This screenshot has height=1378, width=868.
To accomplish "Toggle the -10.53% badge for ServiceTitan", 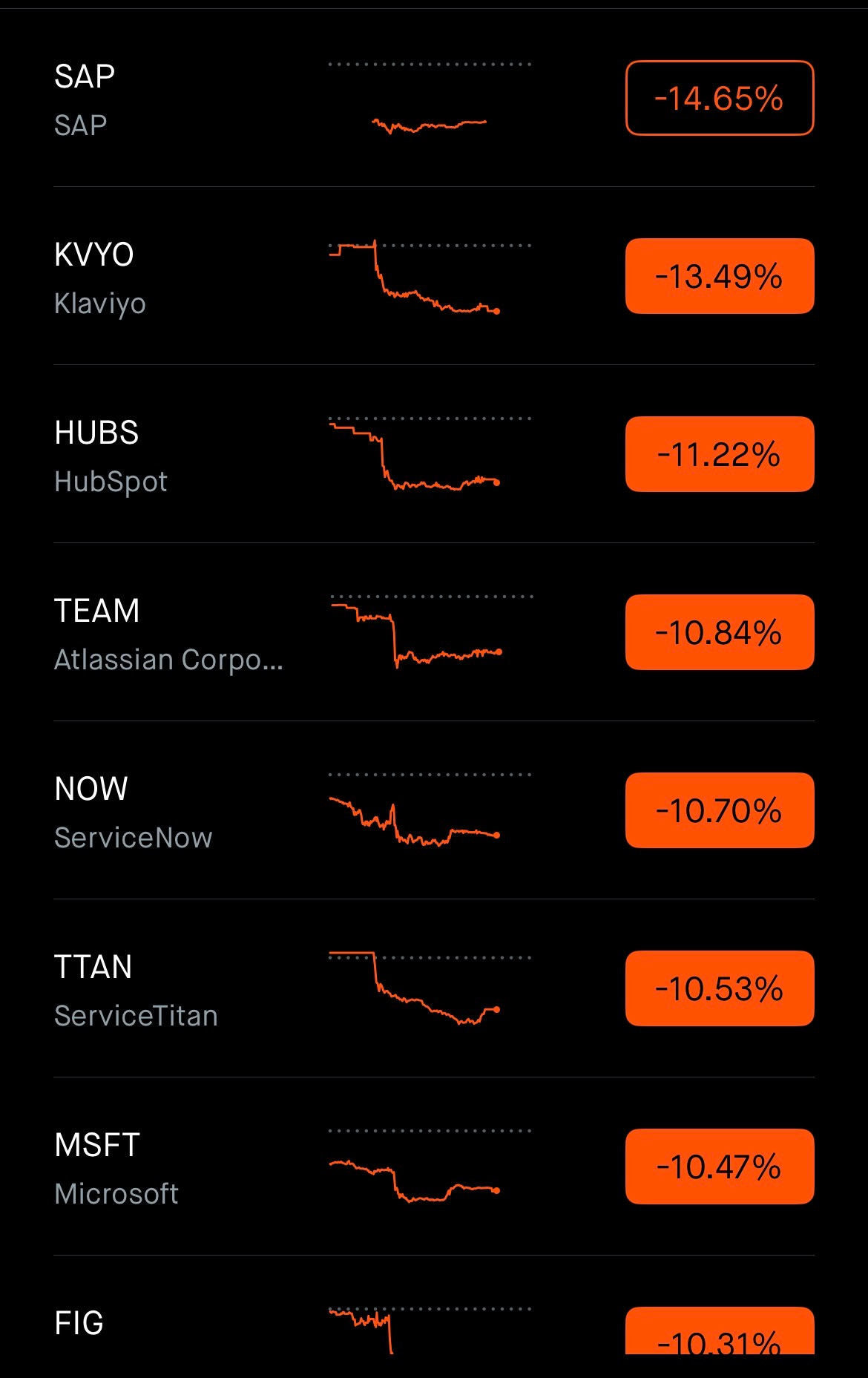I will pos(719,988).
